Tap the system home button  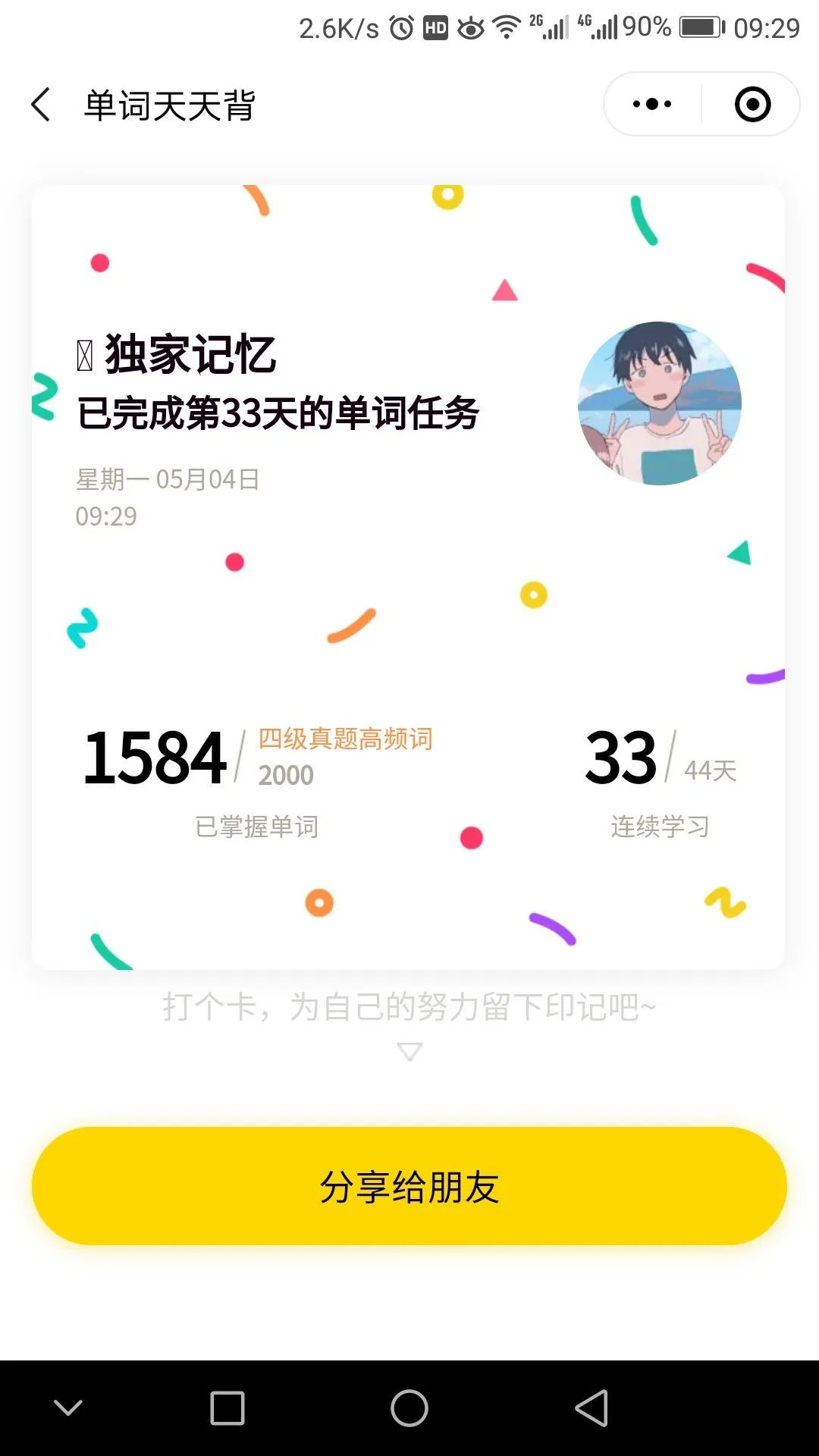(409, 1408)
